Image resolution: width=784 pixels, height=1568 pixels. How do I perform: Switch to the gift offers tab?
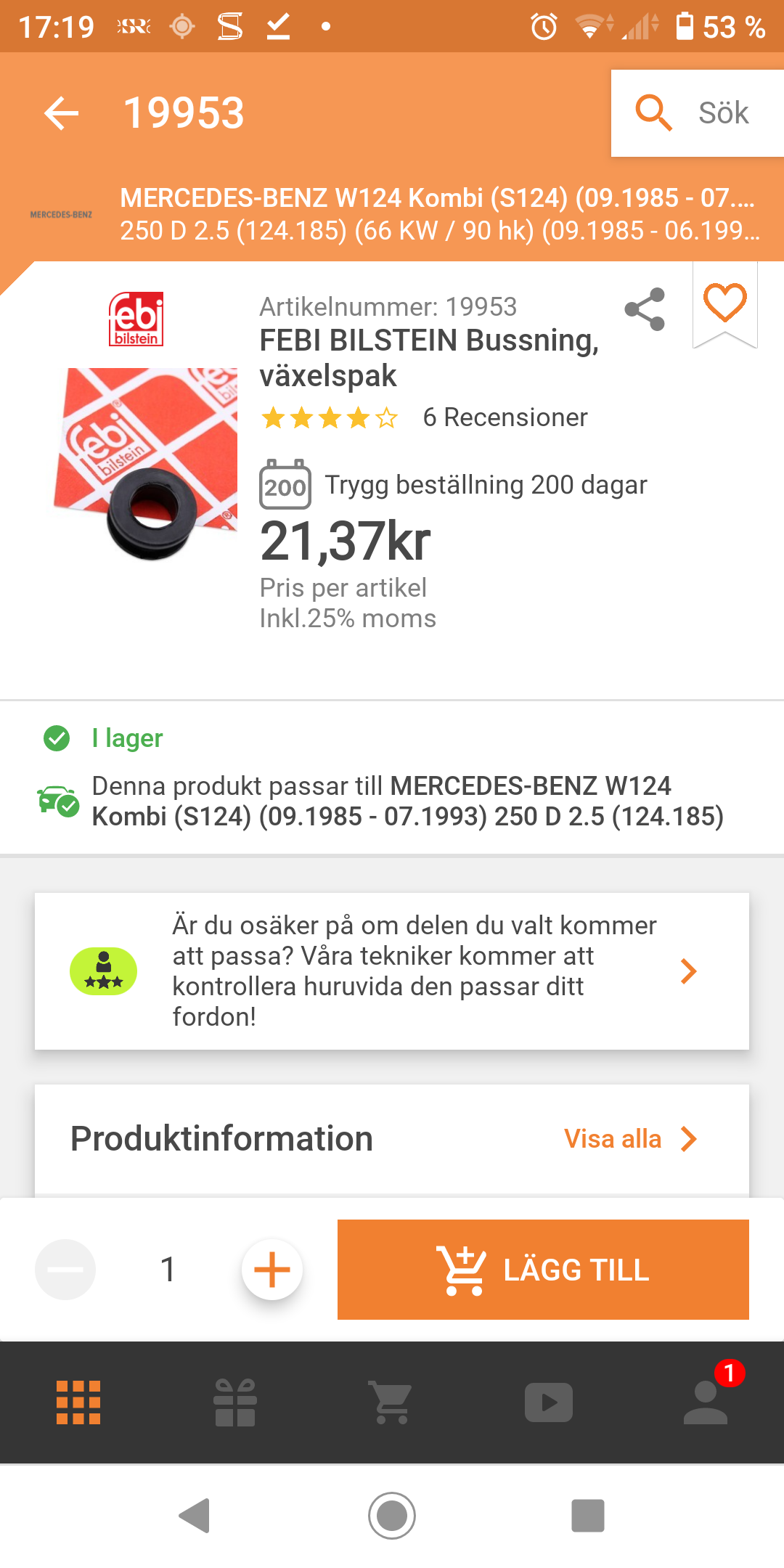click(235, 1402)
